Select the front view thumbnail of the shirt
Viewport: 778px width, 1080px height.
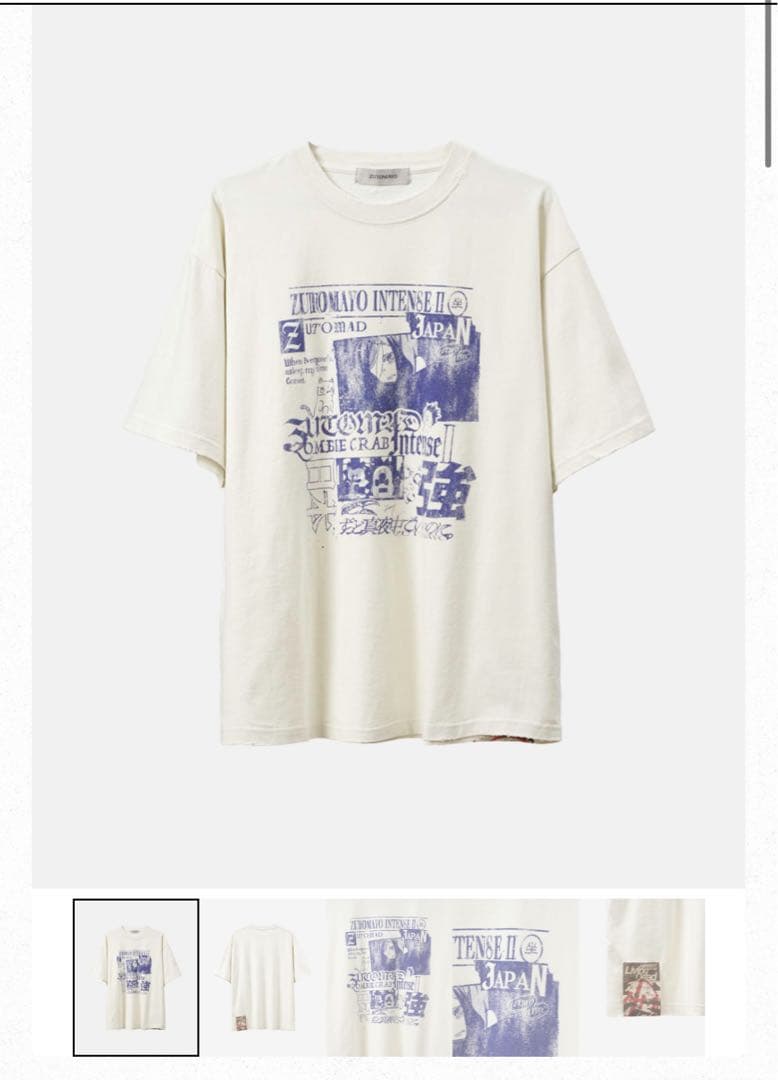pos(136,977)
